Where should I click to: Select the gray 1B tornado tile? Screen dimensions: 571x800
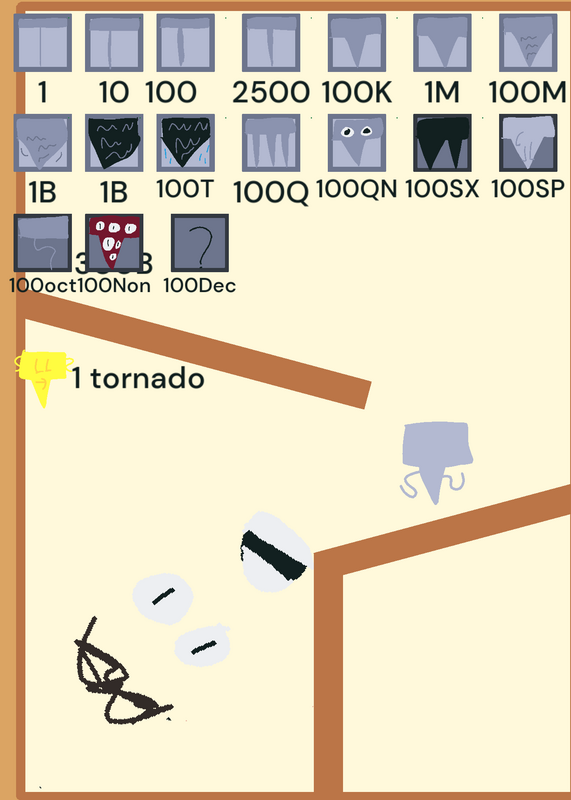click(42, 143)
